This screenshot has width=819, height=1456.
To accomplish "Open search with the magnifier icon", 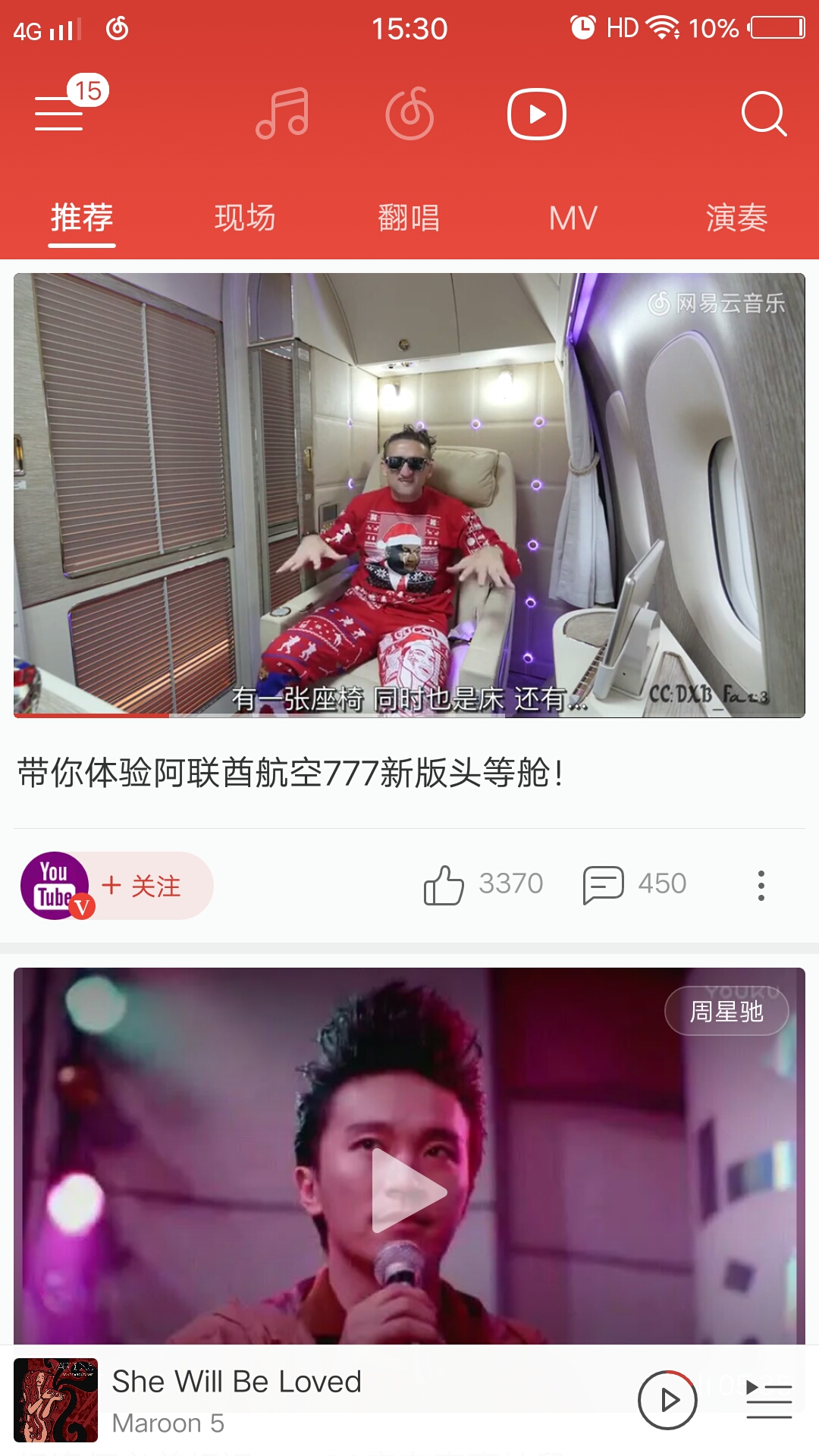I will [x=763, y=114].
